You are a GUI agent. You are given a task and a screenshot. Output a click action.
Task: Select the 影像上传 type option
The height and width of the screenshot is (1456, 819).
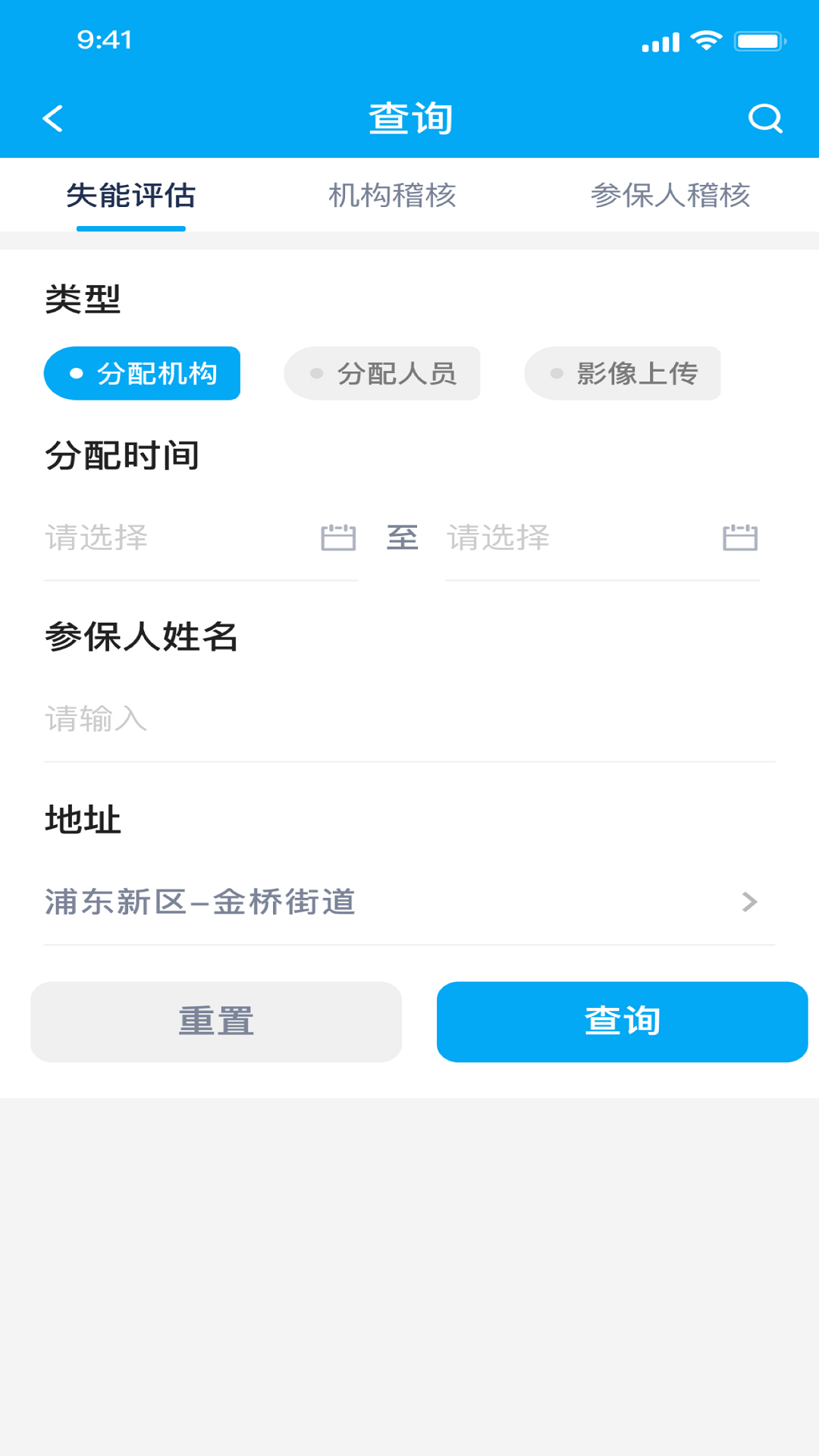pos(622,373)
